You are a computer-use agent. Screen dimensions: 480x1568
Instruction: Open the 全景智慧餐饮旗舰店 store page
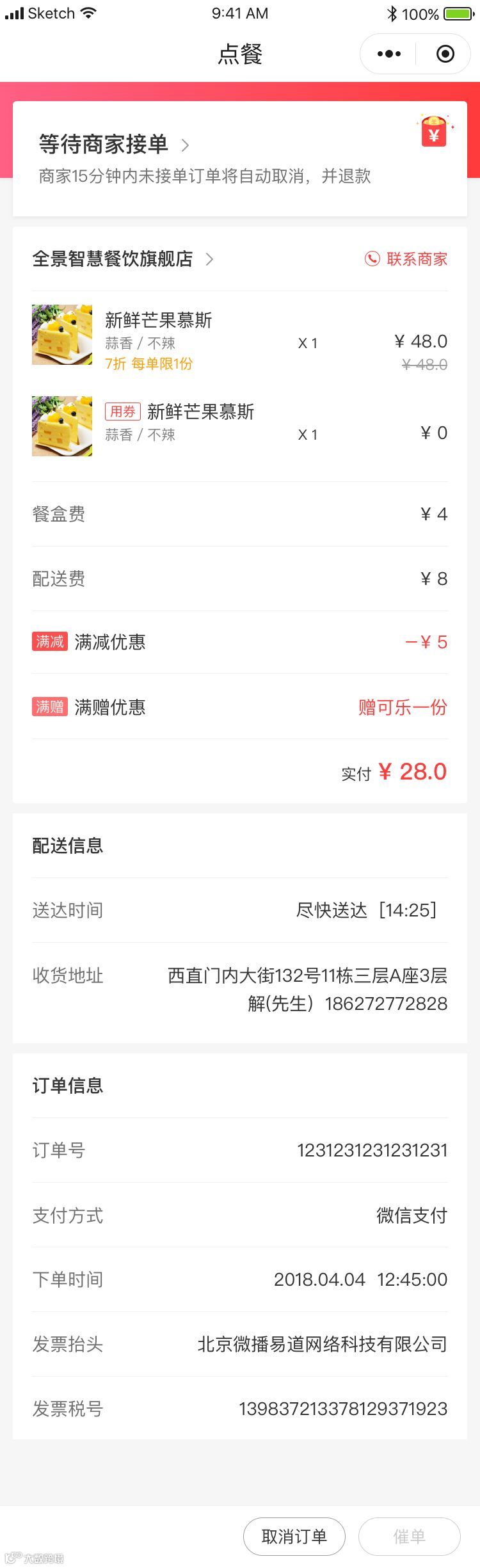click(x=123, y=259)
